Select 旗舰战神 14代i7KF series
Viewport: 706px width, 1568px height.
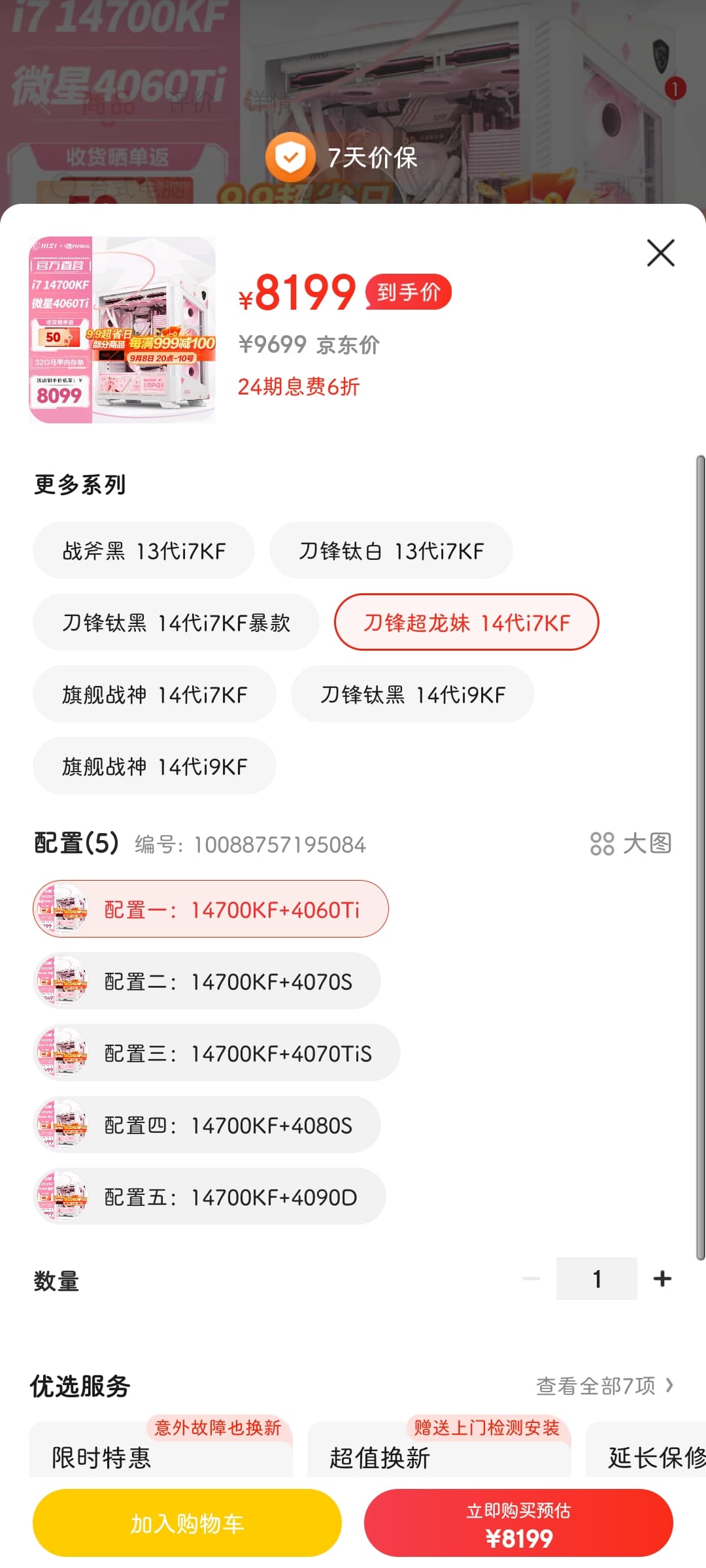point(154,694)
